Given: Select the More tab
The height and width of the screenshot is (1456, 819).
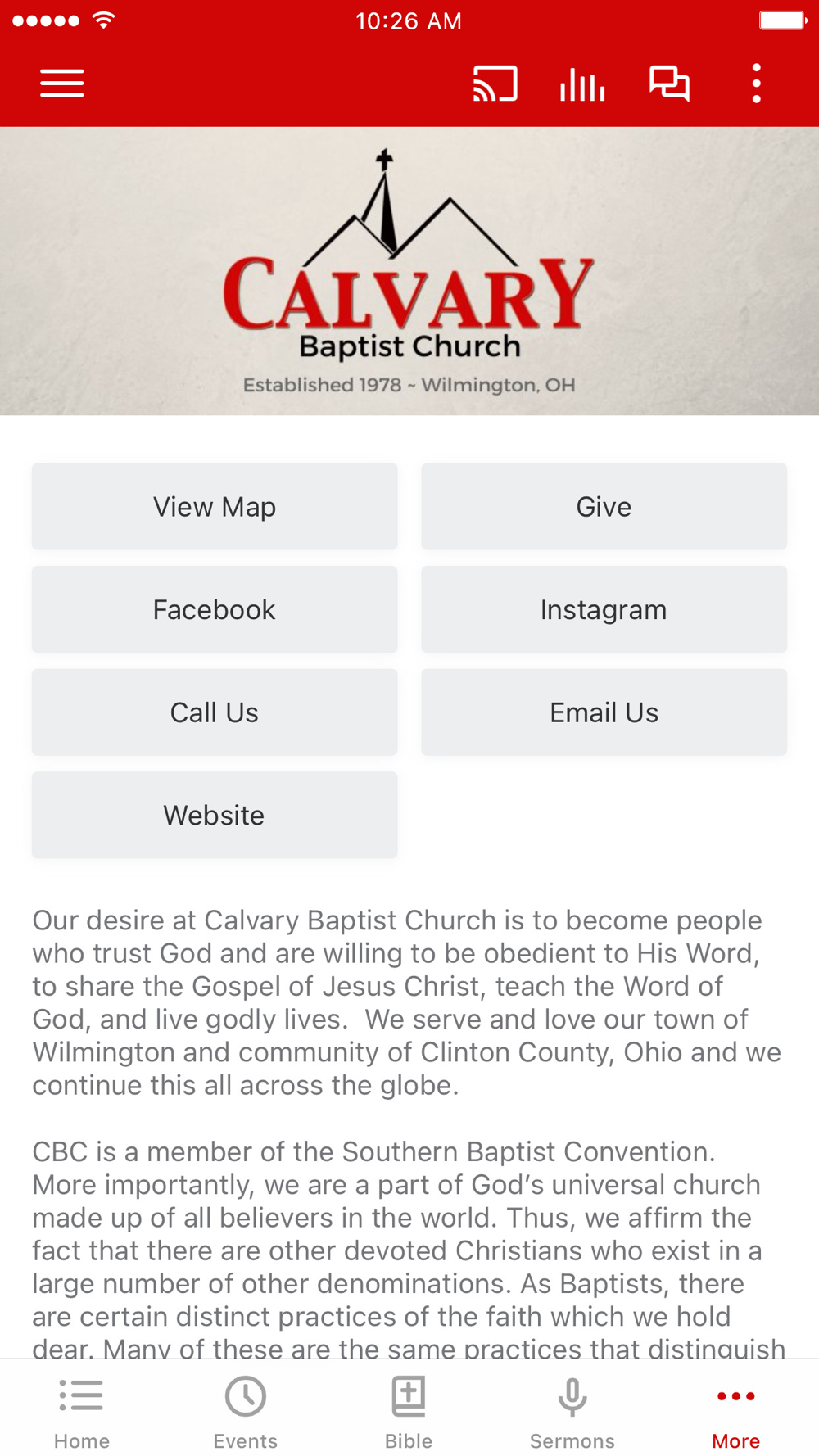Looking at the screenshot, I should [x=736, y=1413].
